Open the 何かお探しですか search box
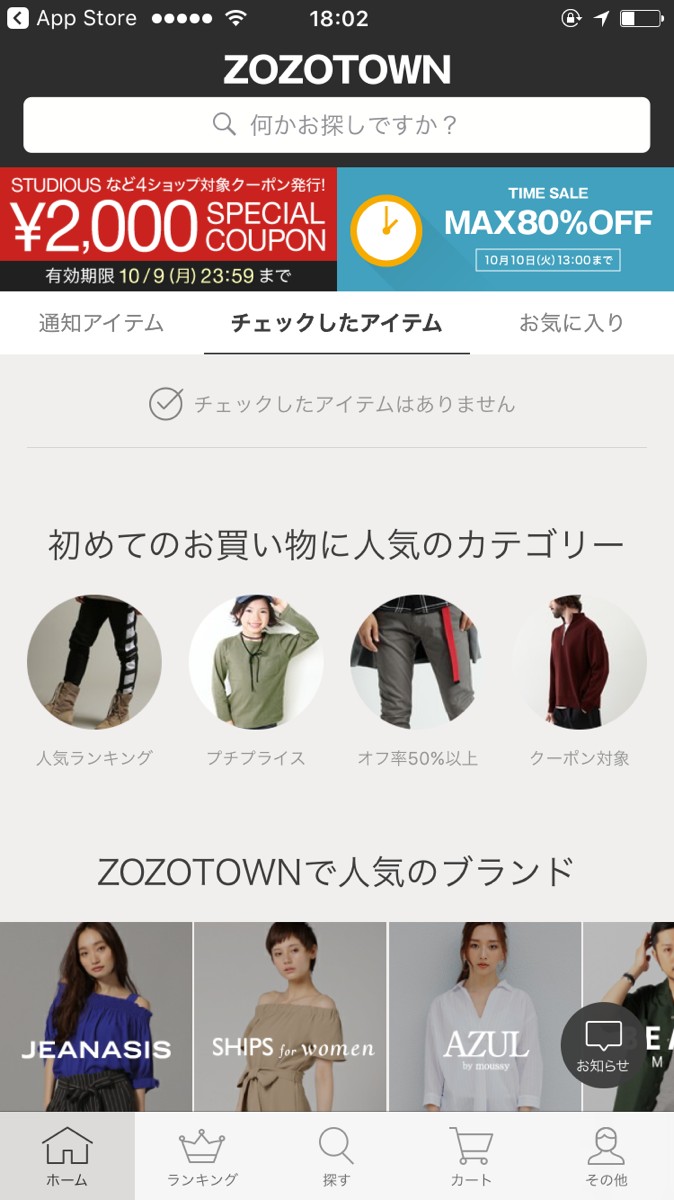This screenshot has width=674, height=1200. point(337,125)
